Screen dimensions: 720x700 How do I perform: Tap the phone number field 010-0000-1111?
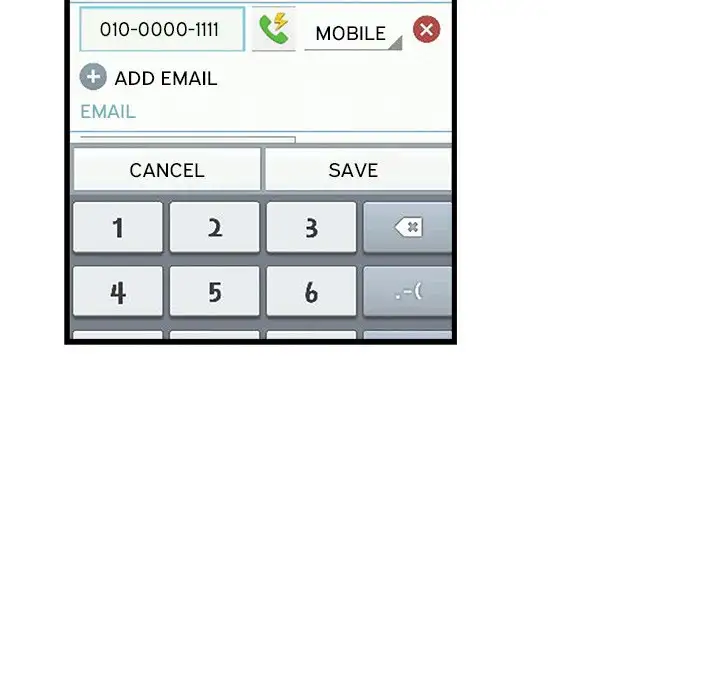[161, 30]
